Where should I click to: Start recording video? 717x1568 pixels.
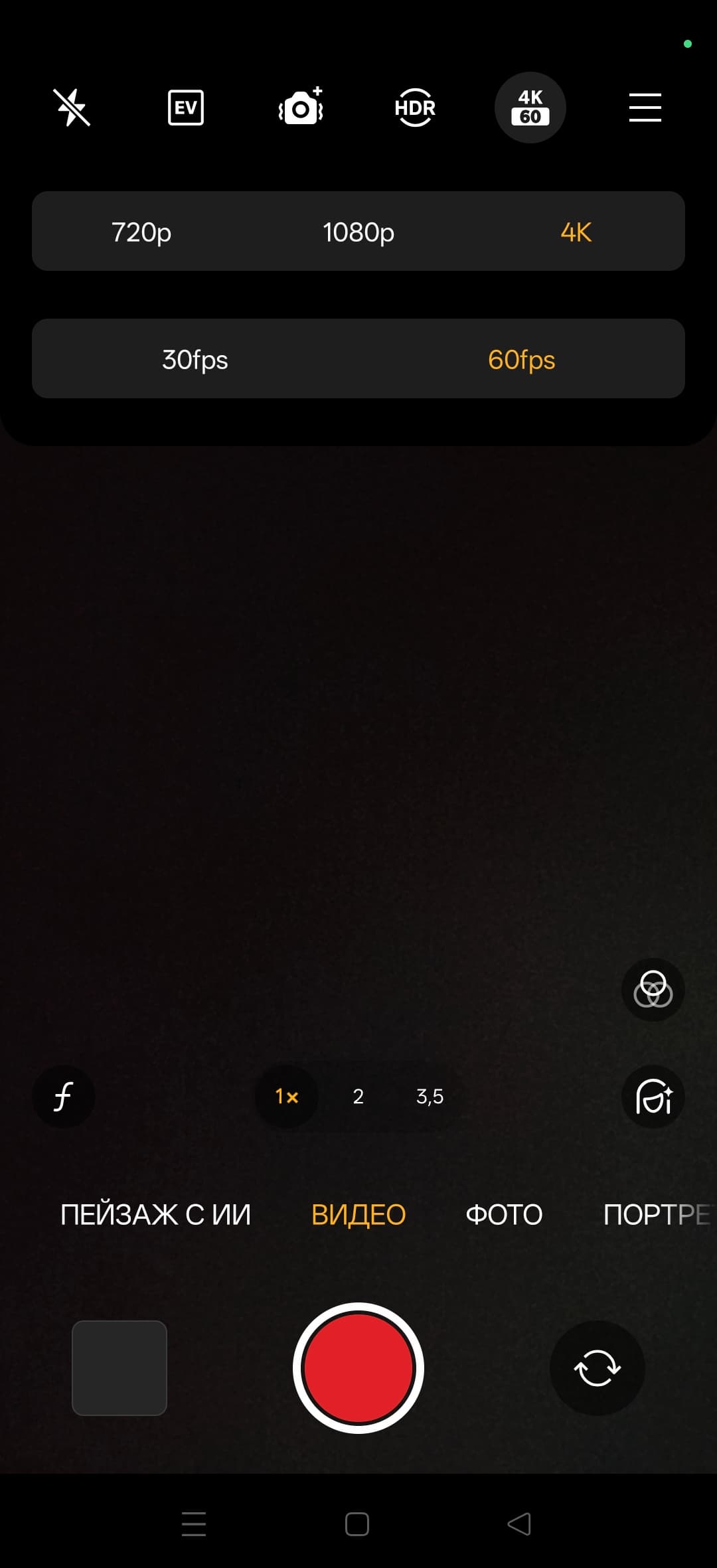tap(358, 1368)
